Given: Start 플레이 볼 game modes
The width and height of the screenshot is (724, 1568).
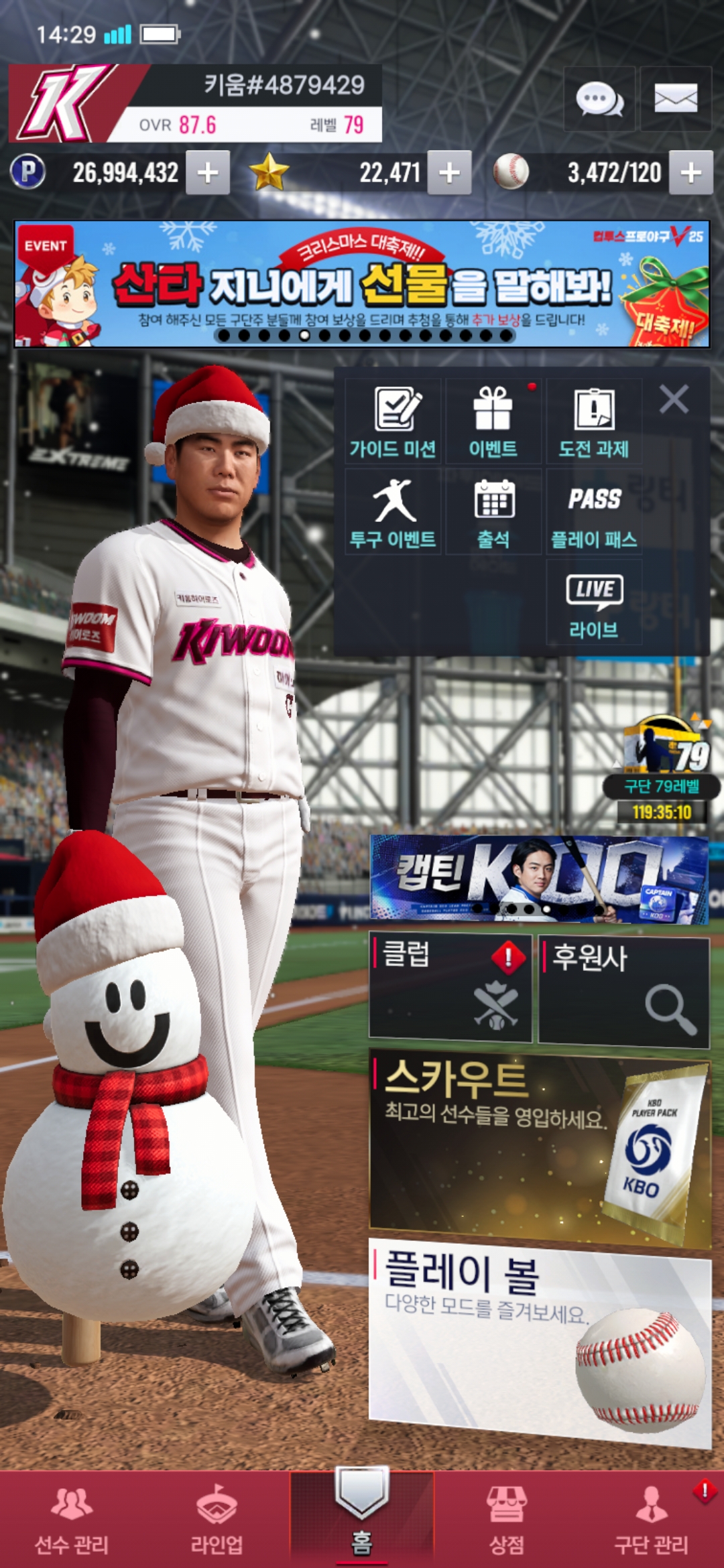Looking at the screenshot, I should coord(539,1340).
